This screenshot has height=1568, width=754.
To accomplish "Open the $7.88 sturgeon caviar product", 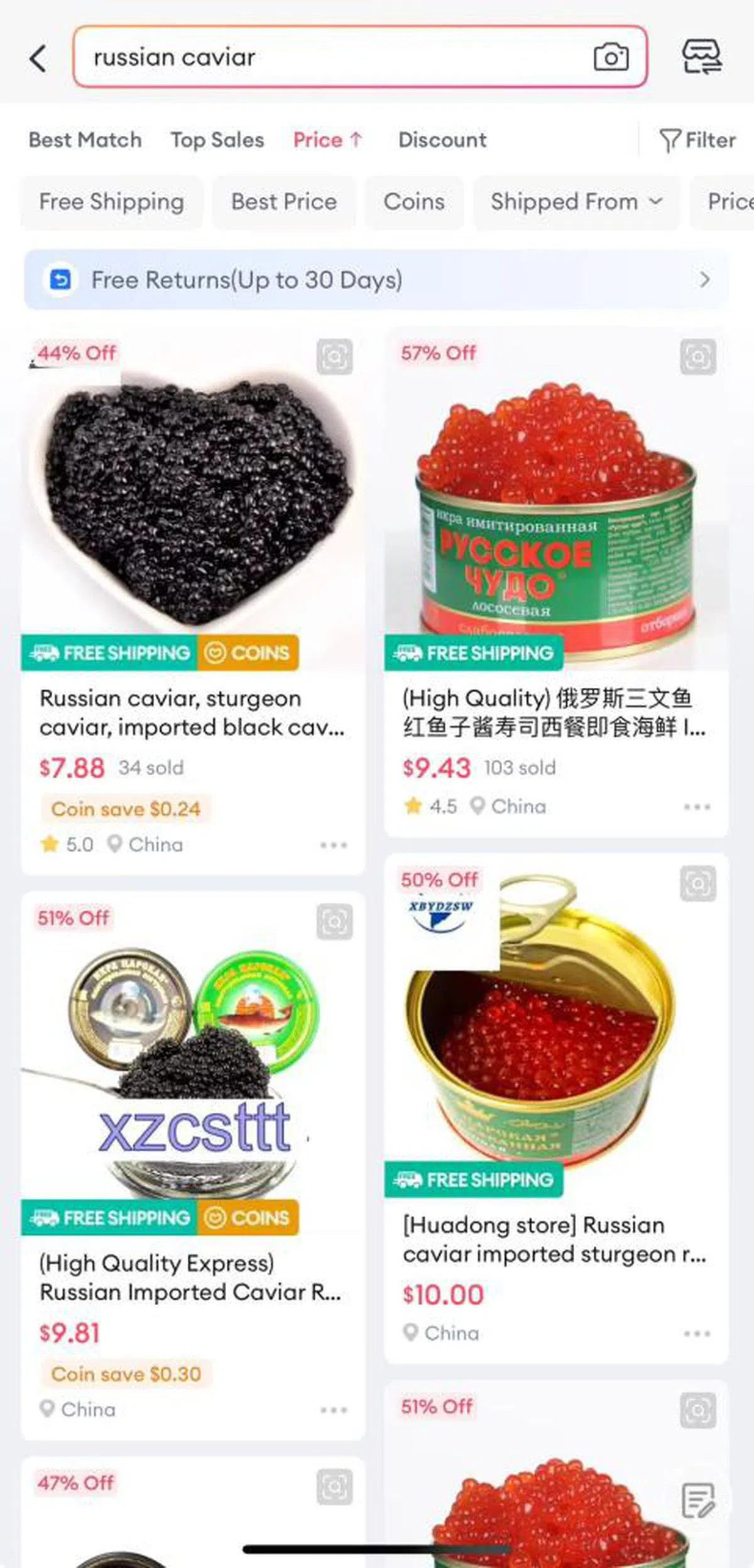I will point(192,712).
